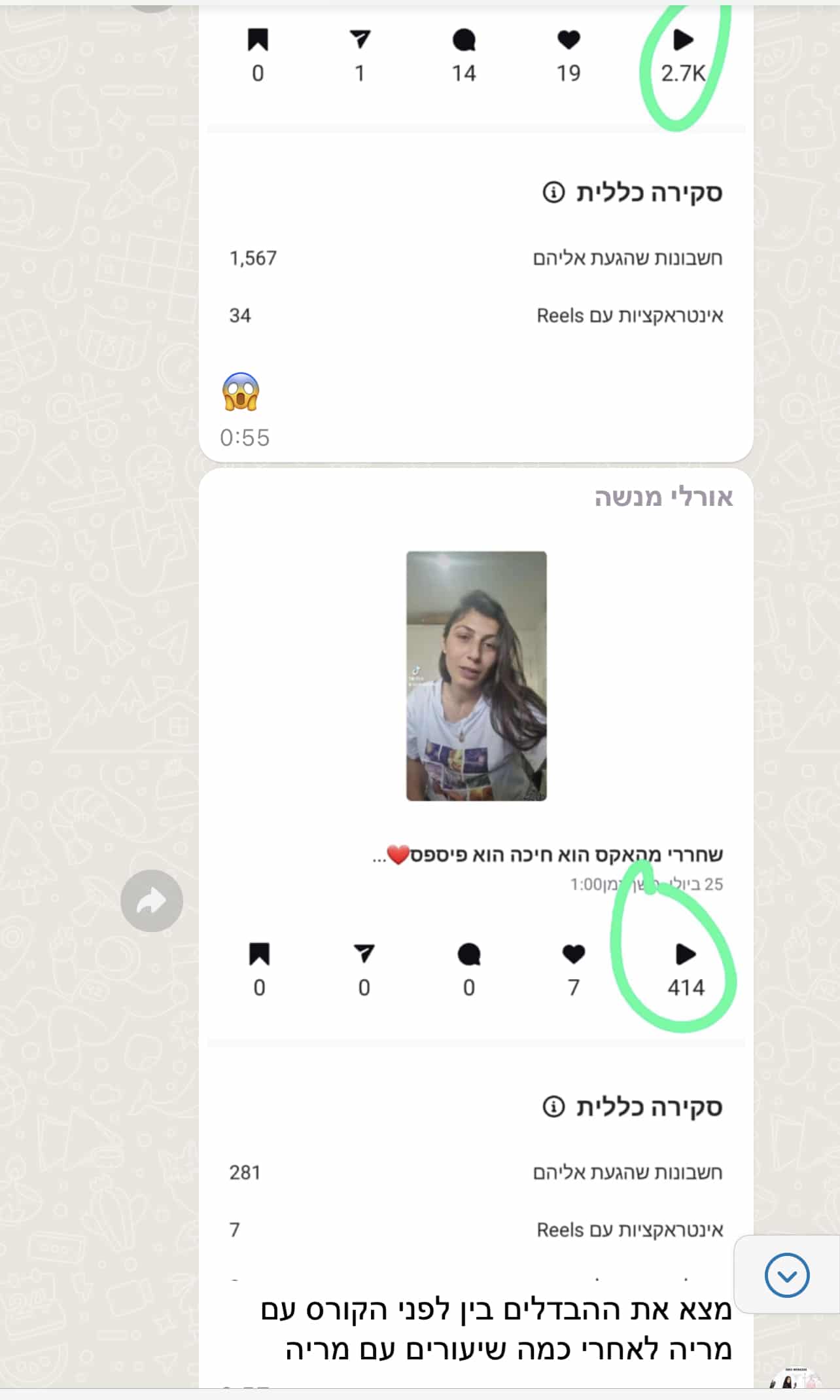Forward the image message from אורלי מנשה
840x1400 pixels.
152,901
